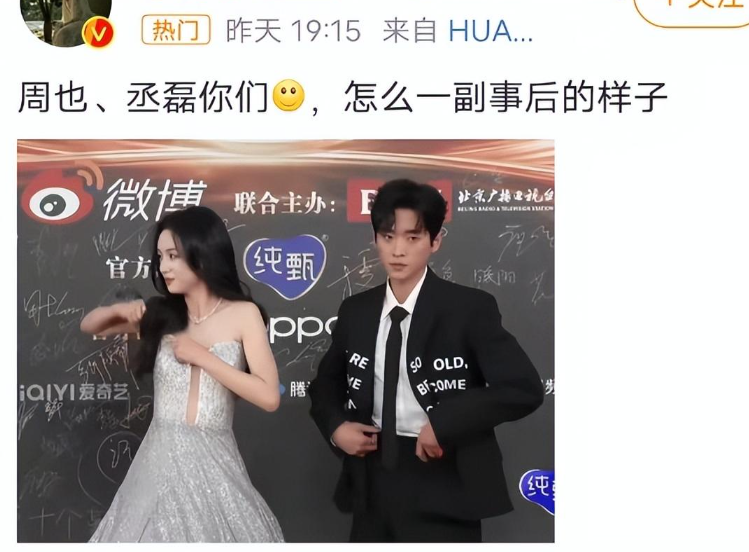View the red carpet photo full screen

point(286,340)
